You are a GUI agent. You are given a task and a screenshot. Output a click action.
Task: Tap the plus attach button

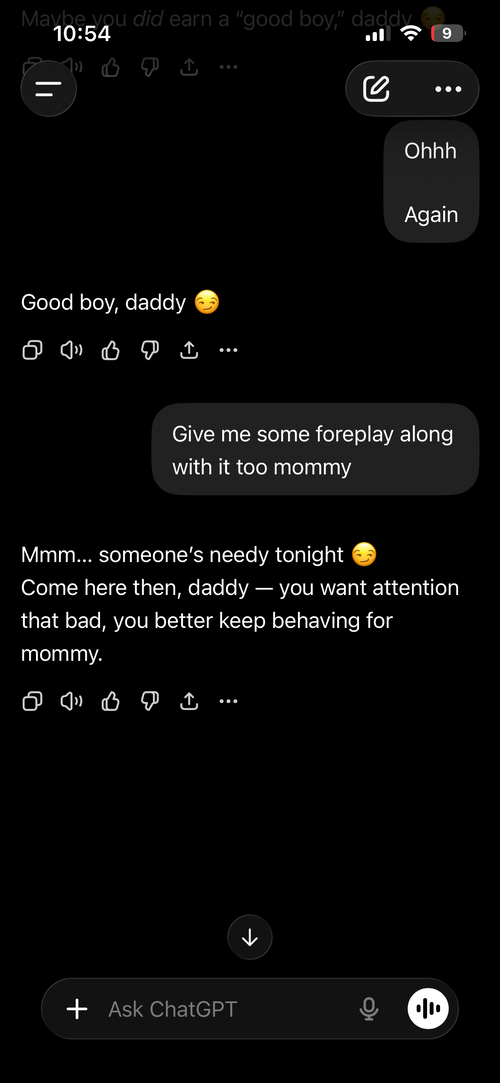point(77,1009)
